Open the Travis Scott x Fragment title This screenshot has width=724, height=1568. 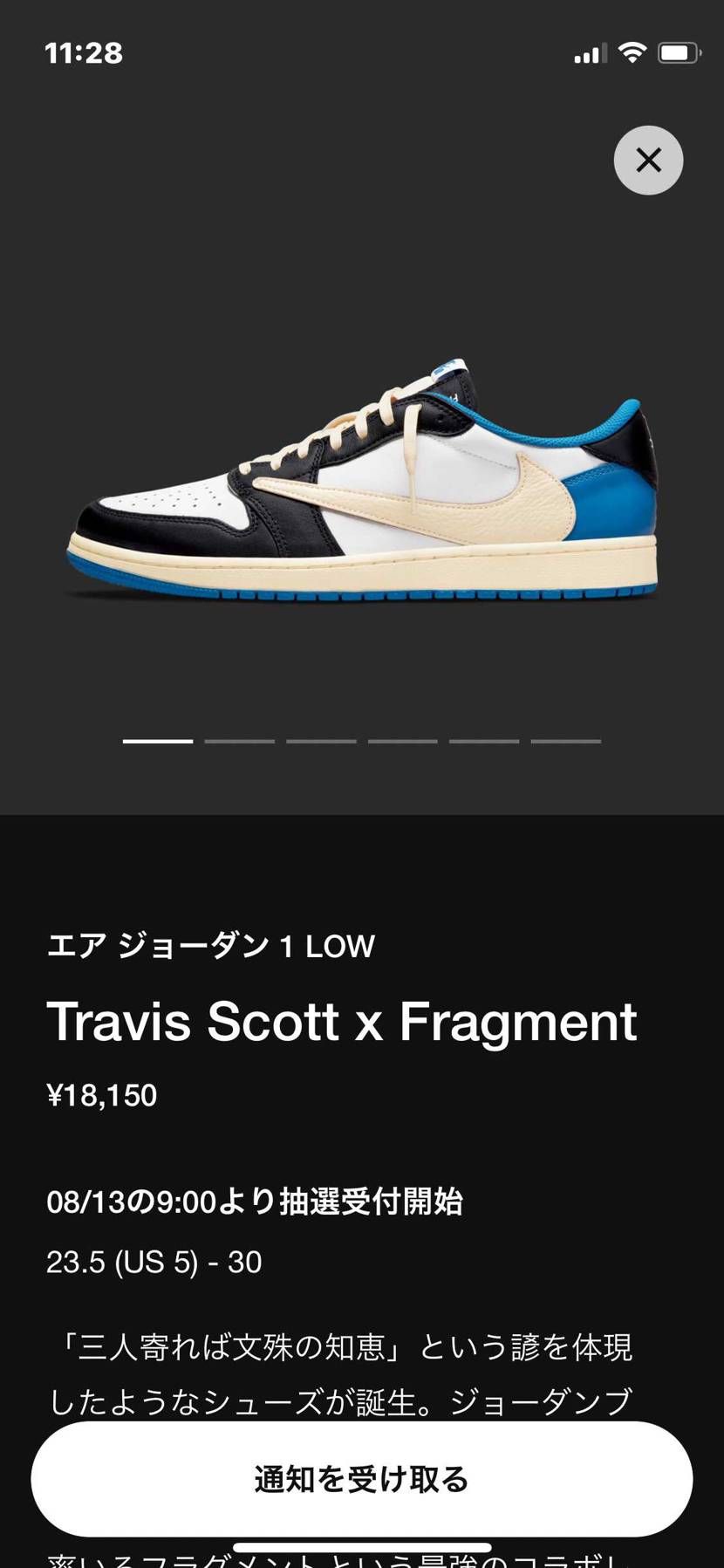click(345, 1022)
